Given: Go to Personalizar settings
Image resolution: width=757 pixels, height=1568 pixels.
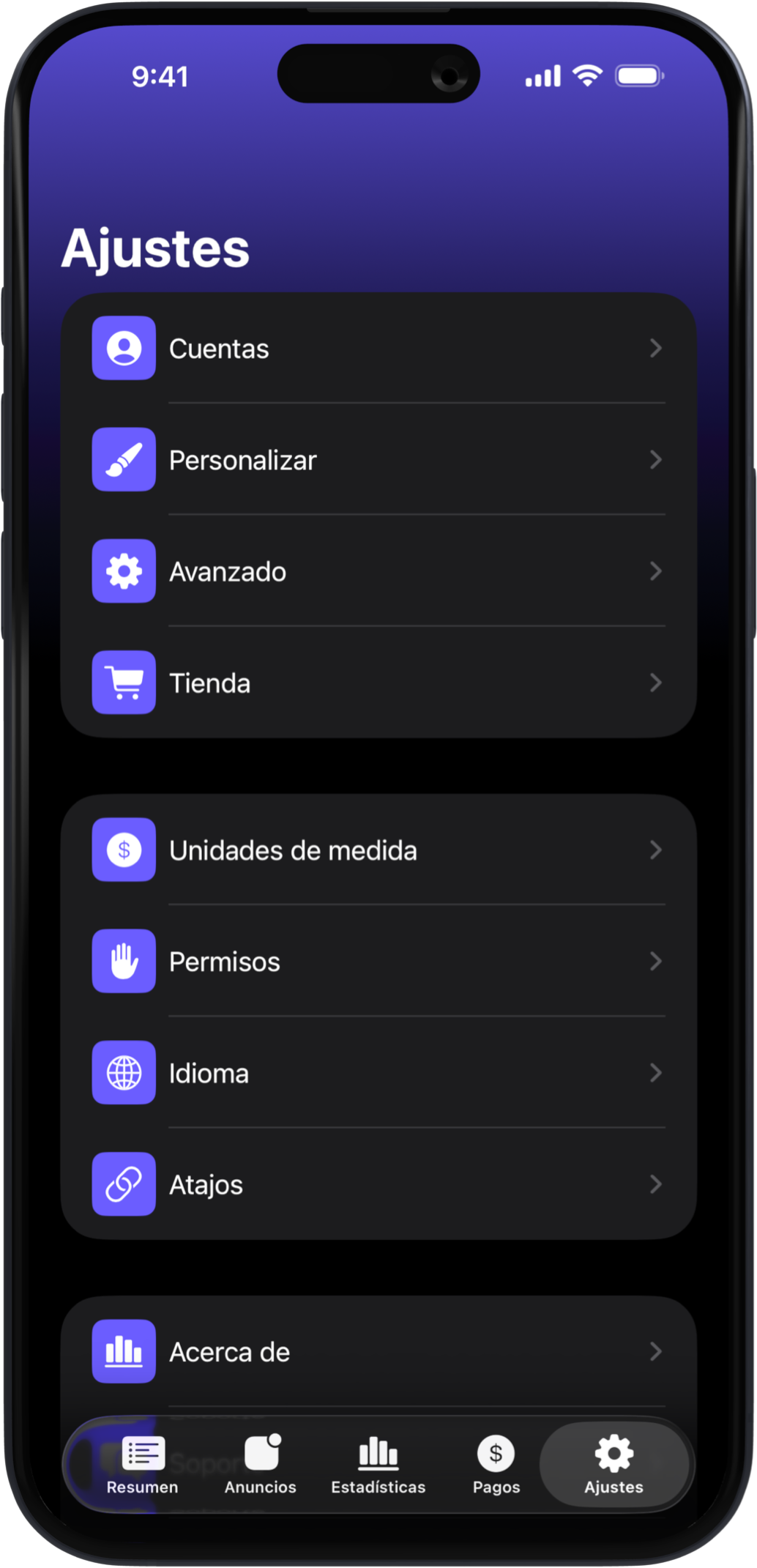Looking at the screenshot, I should [x=378, y=460].
